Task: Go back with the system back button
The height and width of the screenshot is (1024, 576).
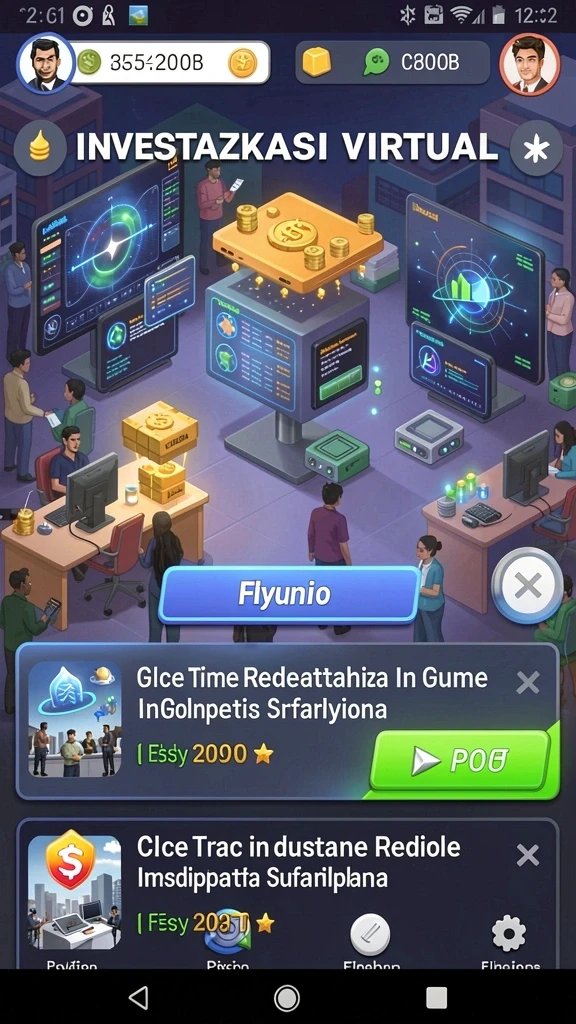Action: pos(138,997)
